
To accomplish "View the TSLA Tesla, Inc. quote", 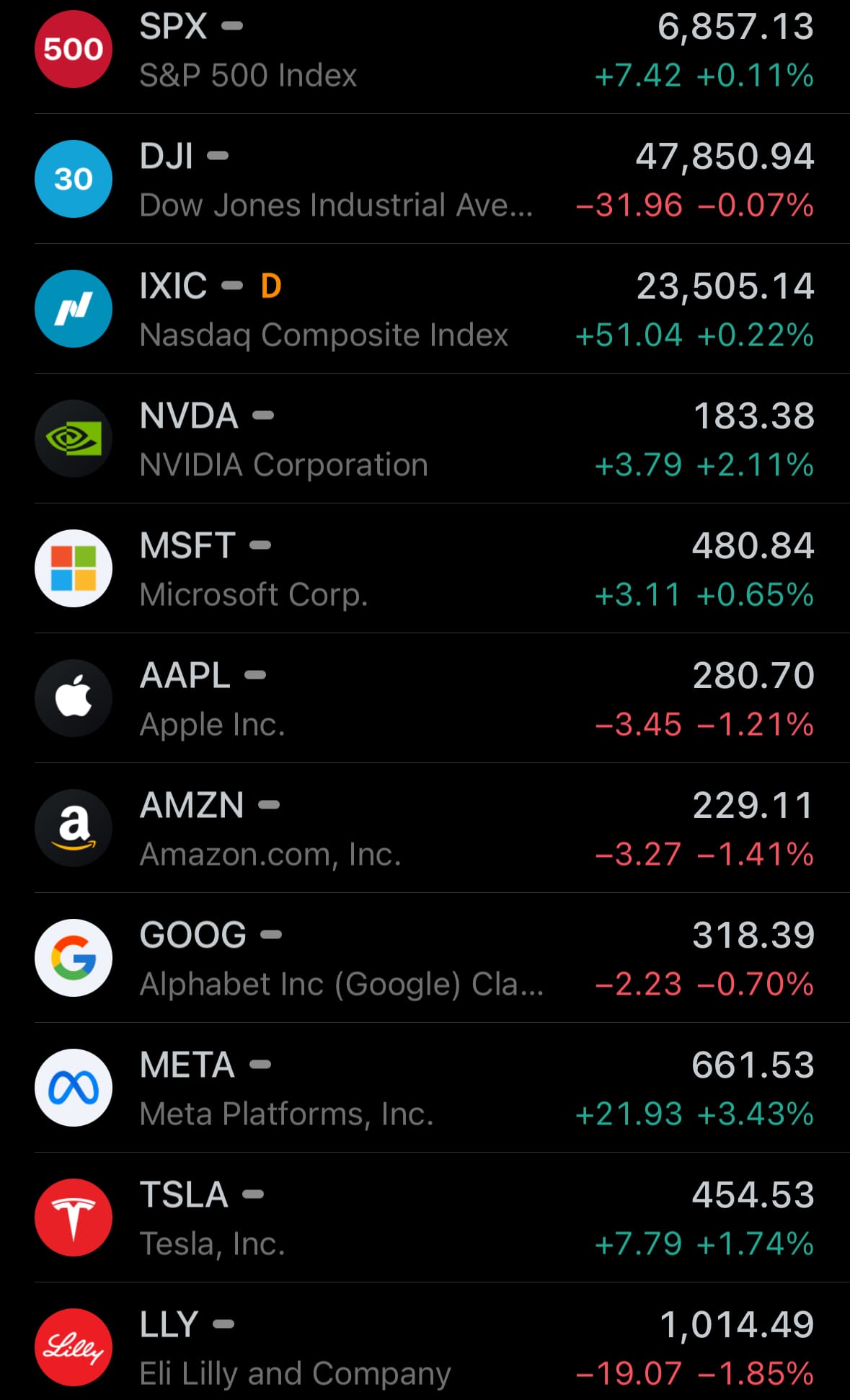I will click(425, 1218).
